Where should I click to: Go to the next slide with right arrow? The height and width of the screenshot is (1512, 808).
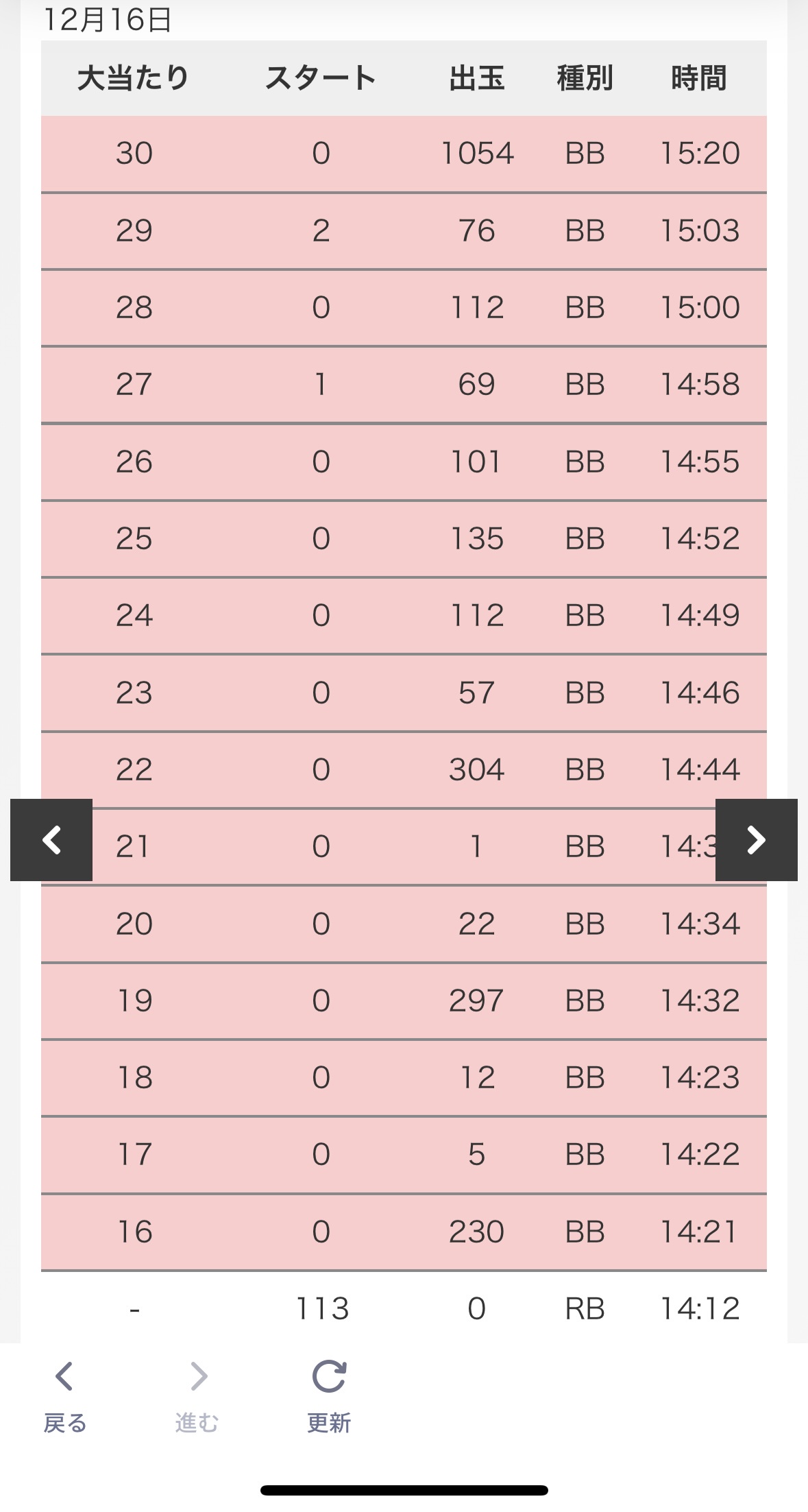(756, 839)
